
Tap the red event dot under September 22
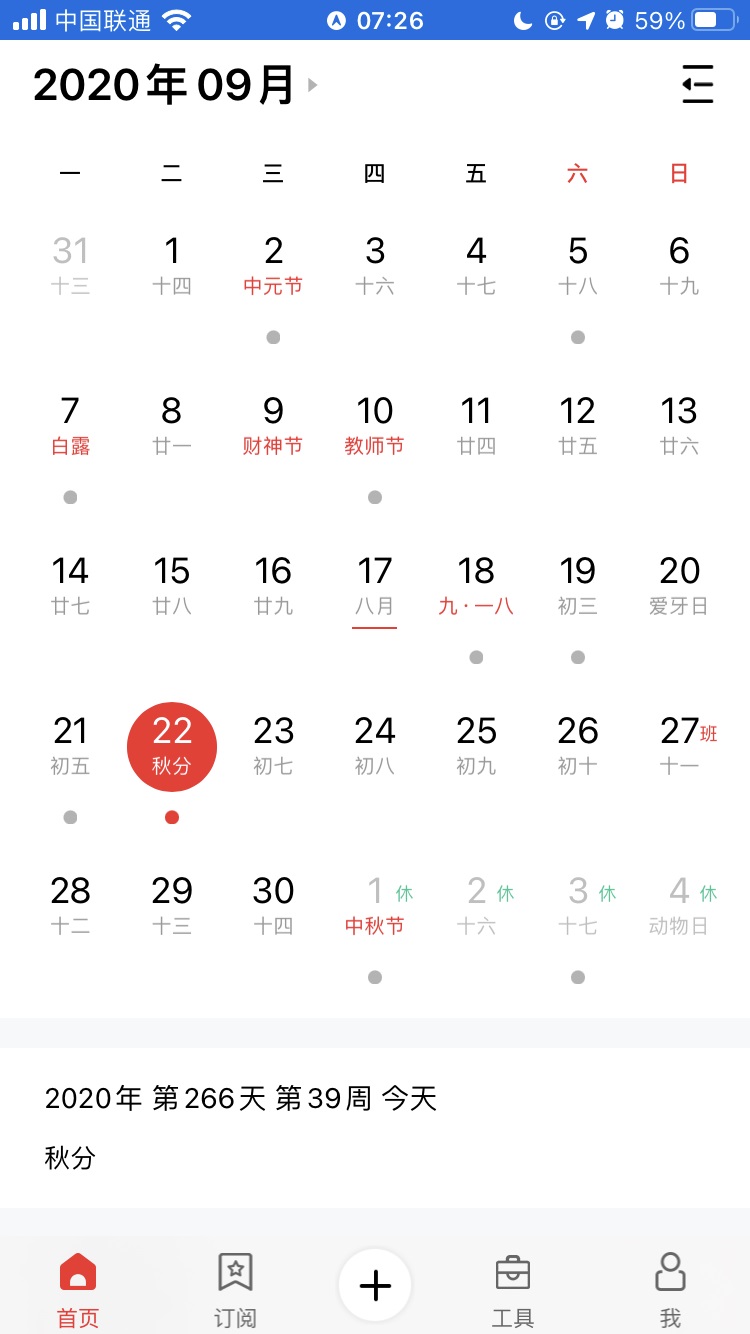click(x=171, y=817)
